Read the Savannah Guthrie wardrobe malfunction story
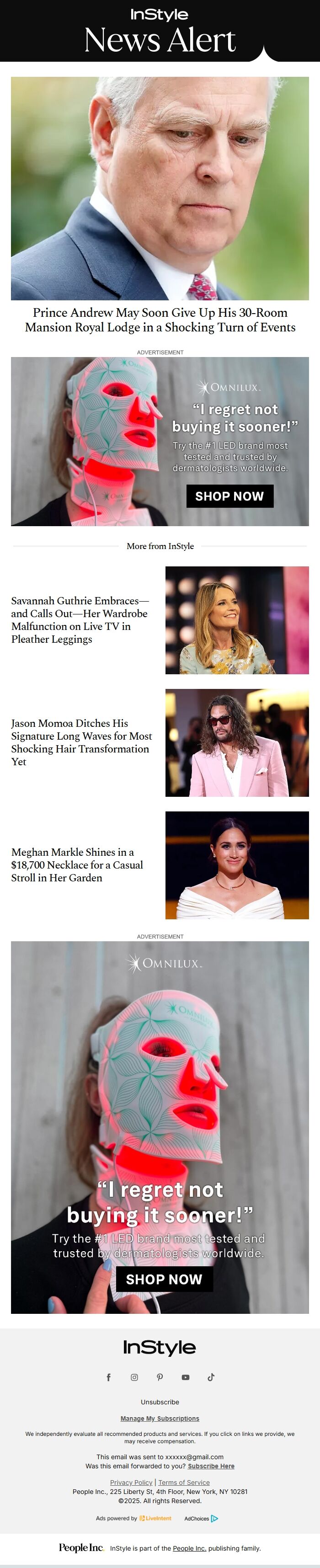Screen dimensions: 320x1568 tap(80, 619)
